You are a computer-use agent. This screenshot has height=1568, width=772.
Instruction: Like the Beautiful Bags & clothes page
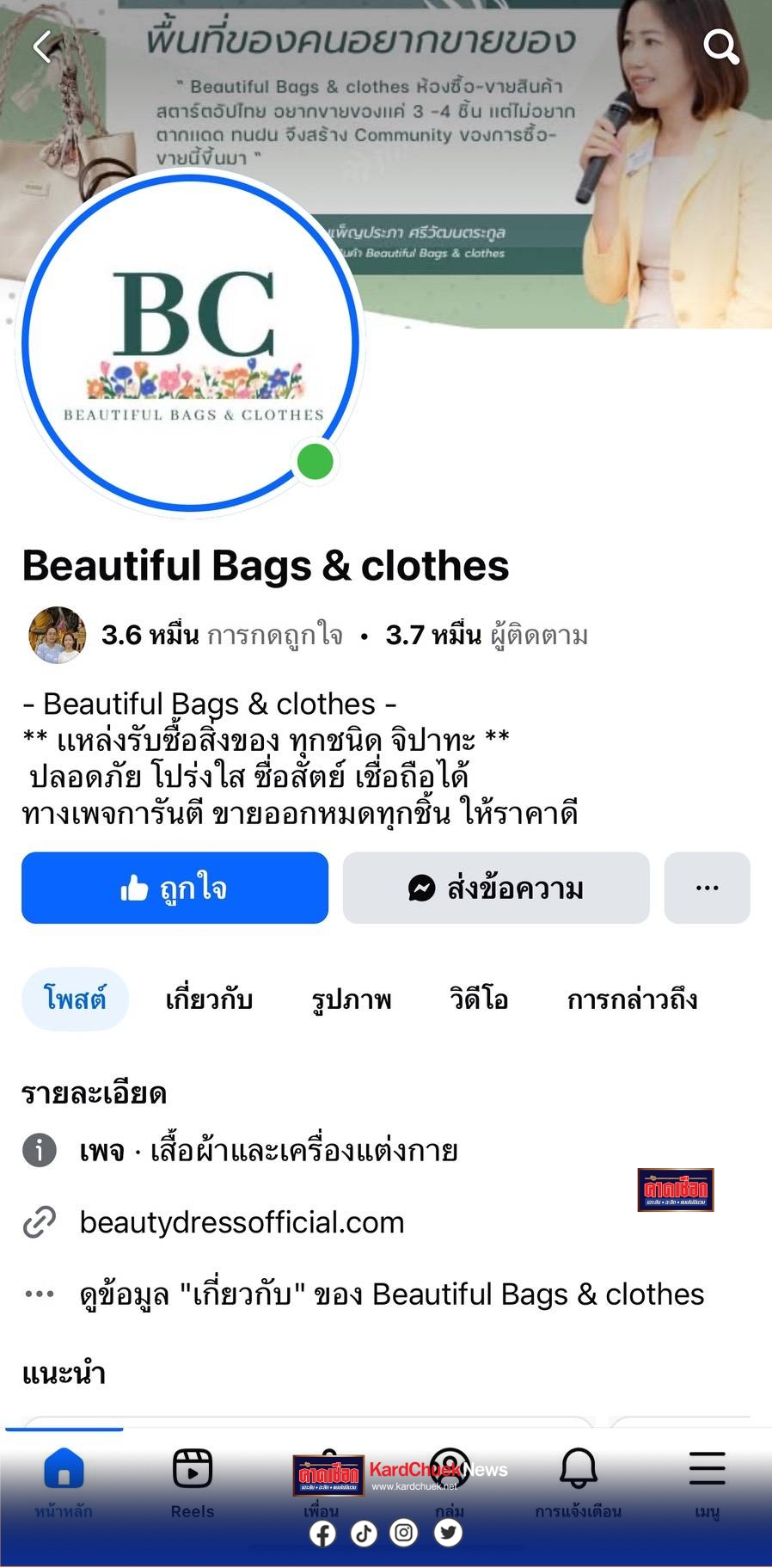(x=175, y=888)
